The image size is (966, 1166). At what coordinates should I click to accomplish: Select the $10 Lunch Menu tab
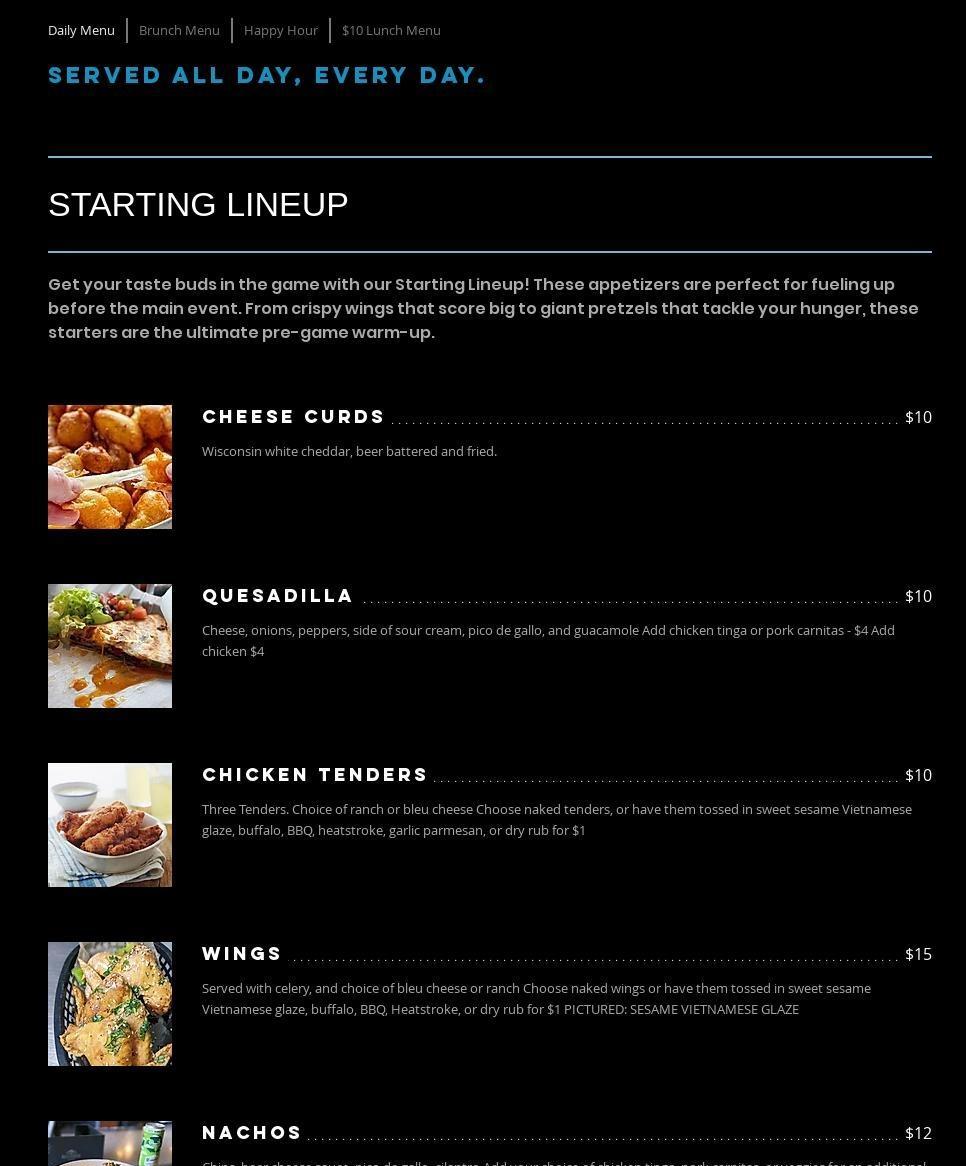pos(391,30)
